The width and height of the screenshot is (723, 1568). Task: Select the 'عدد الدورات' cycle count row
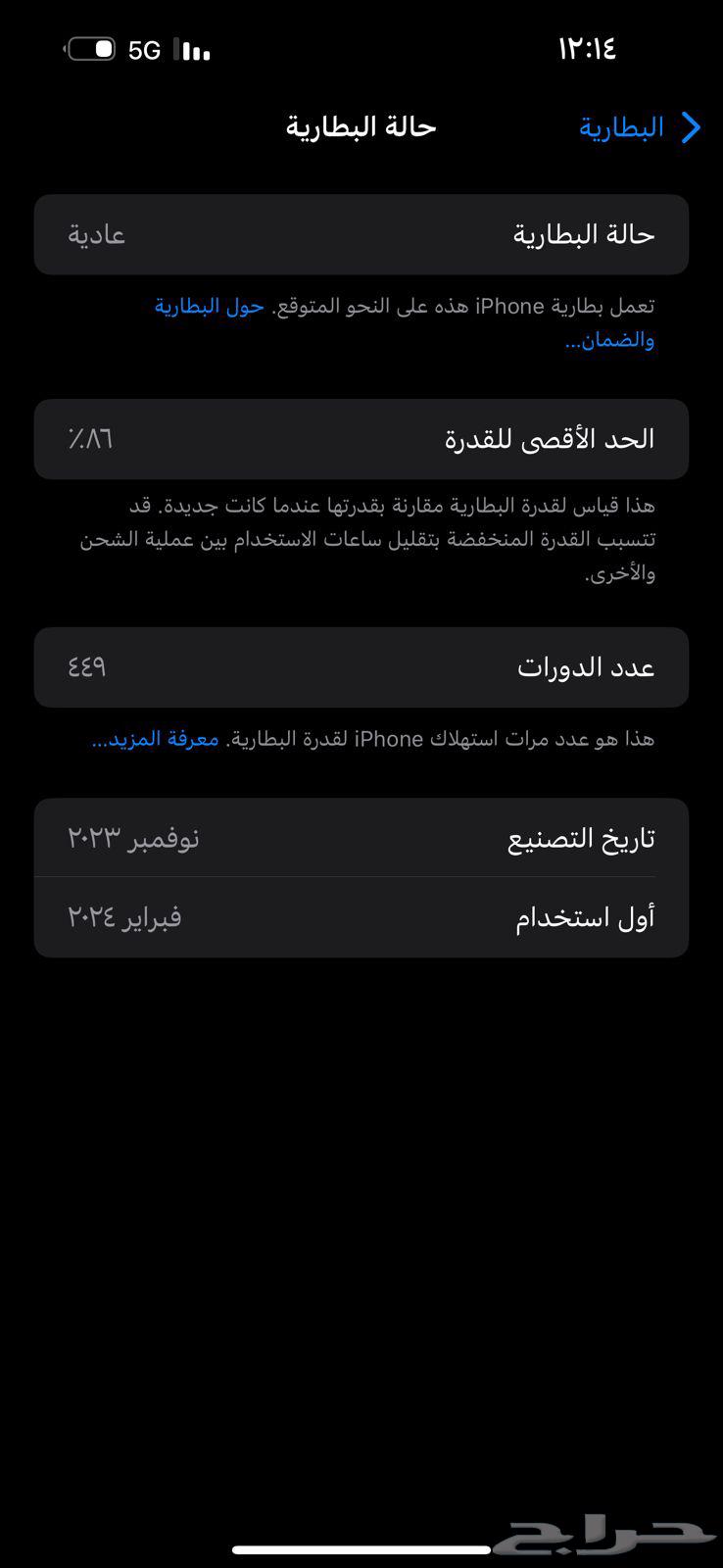tap(361, 667)
